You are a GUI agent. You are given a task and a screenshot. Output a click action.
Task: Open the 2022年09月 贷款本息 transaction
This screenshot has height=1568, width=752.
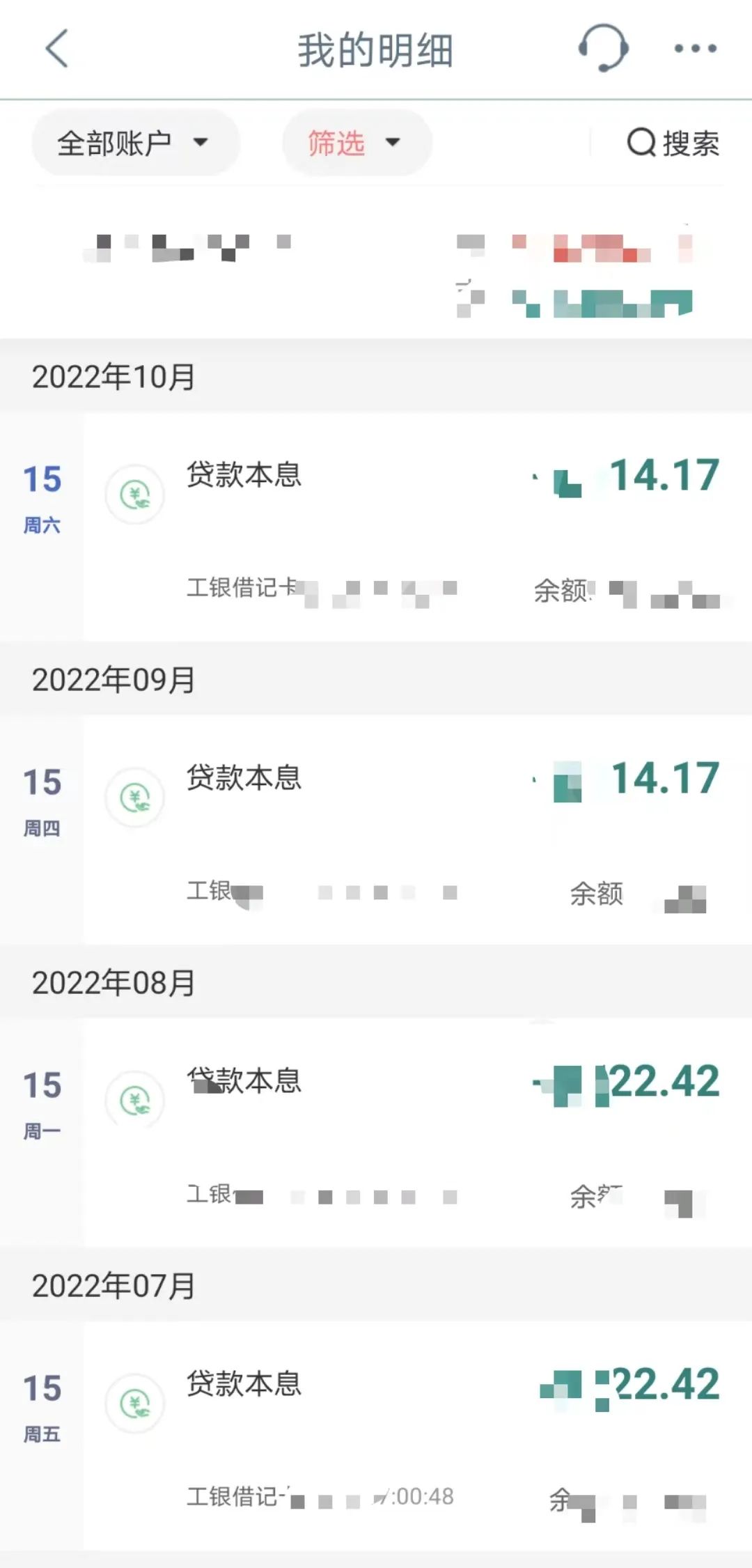[x=416, y=829]
